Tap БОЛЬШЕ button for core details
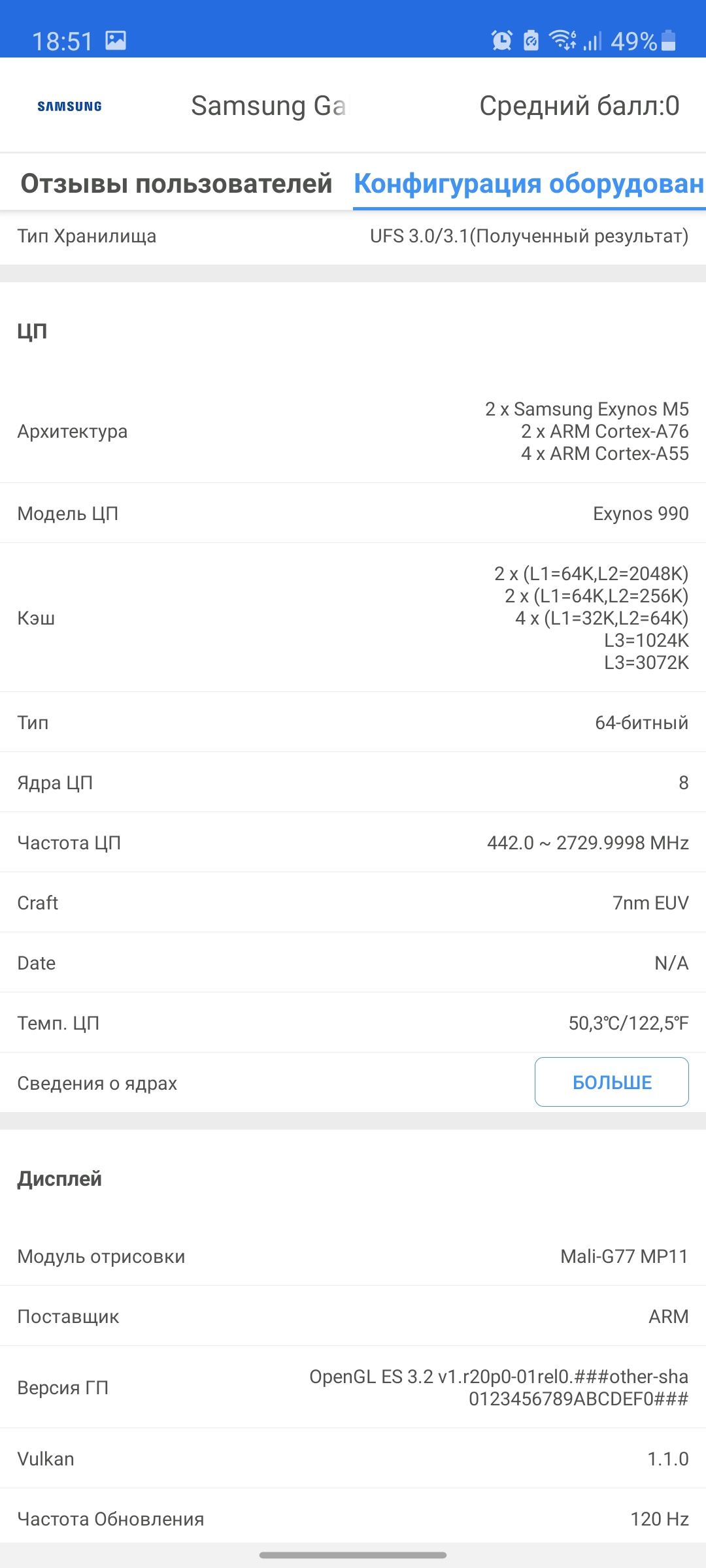706x1568 pixels. (611, 1082)
